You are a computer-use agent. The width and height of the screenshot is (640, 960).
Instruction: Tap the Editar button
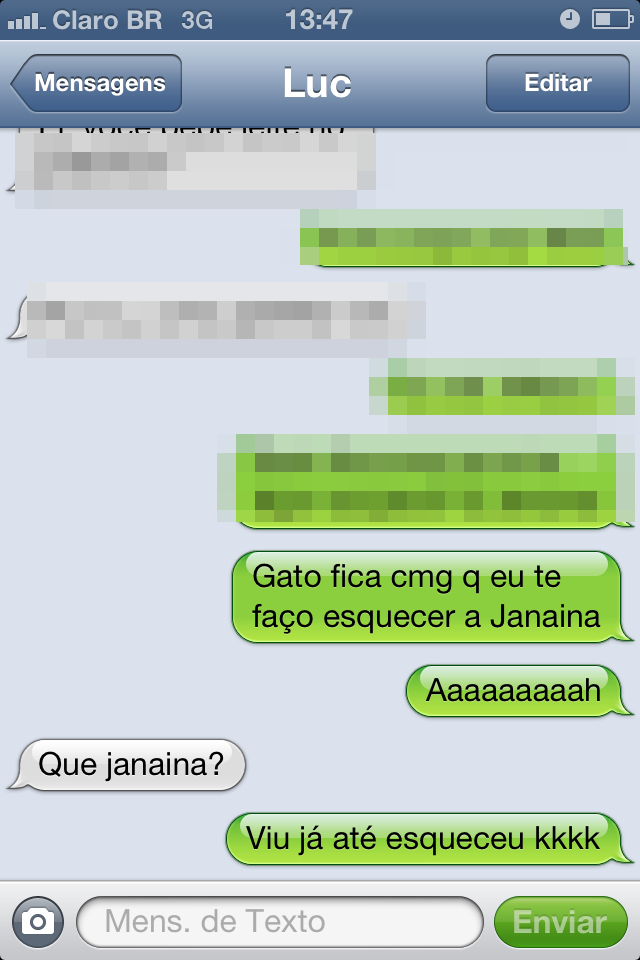557,83
